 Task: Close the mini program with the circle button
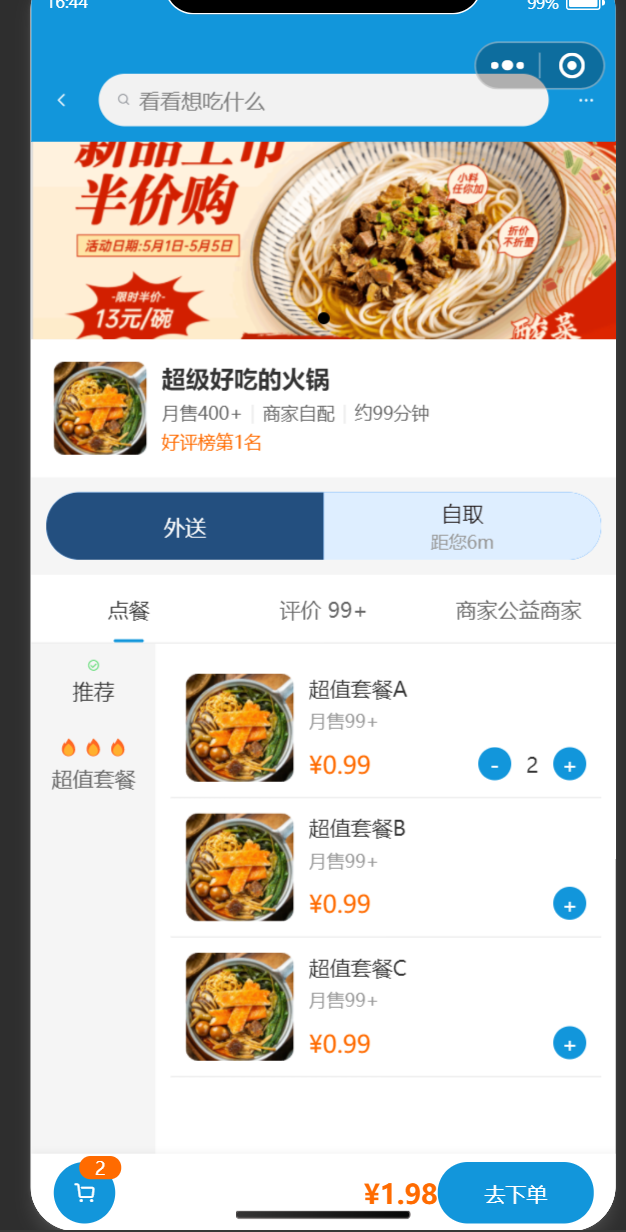[x=572, y=66]
